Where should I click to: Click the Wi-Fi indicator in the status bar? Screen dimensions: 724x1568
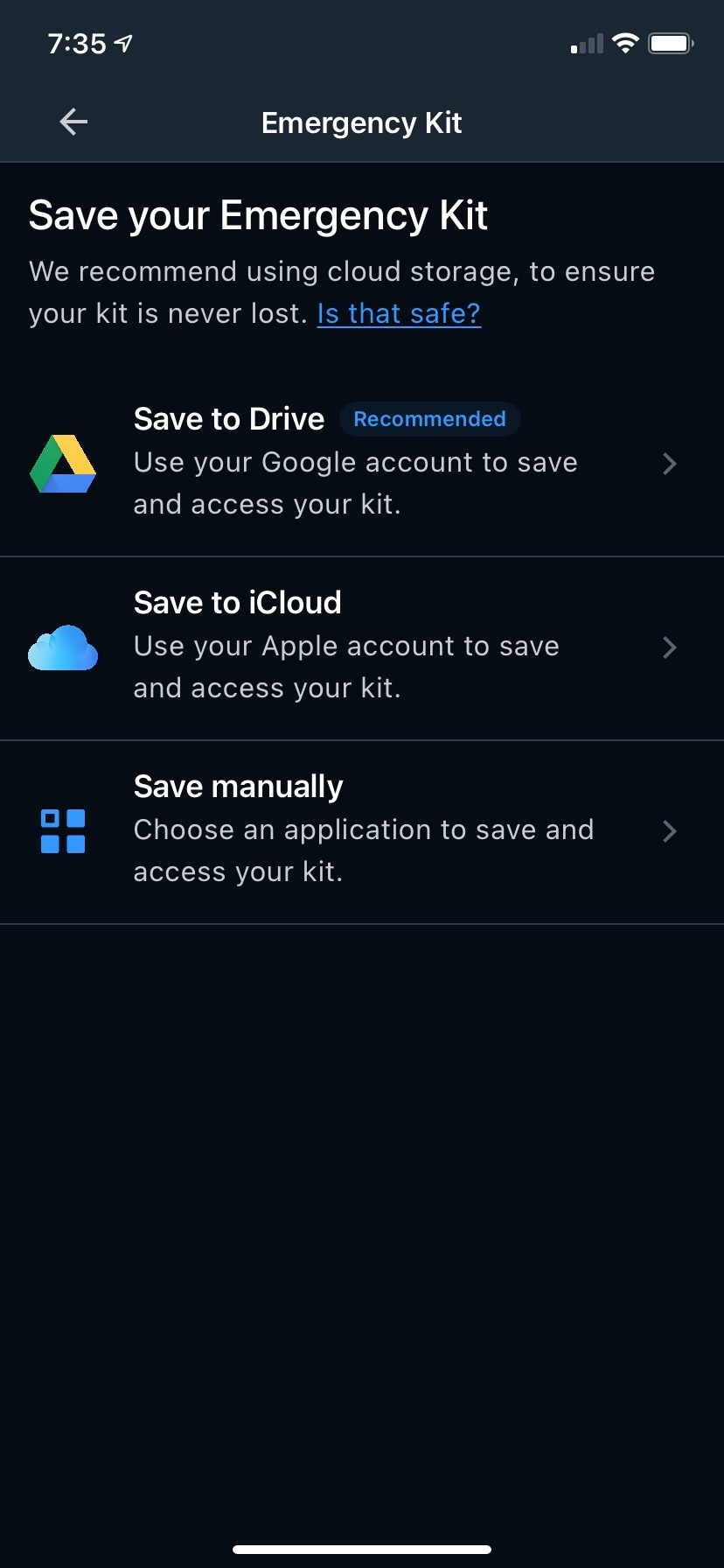pyautogui.click(x=626, y=42)
